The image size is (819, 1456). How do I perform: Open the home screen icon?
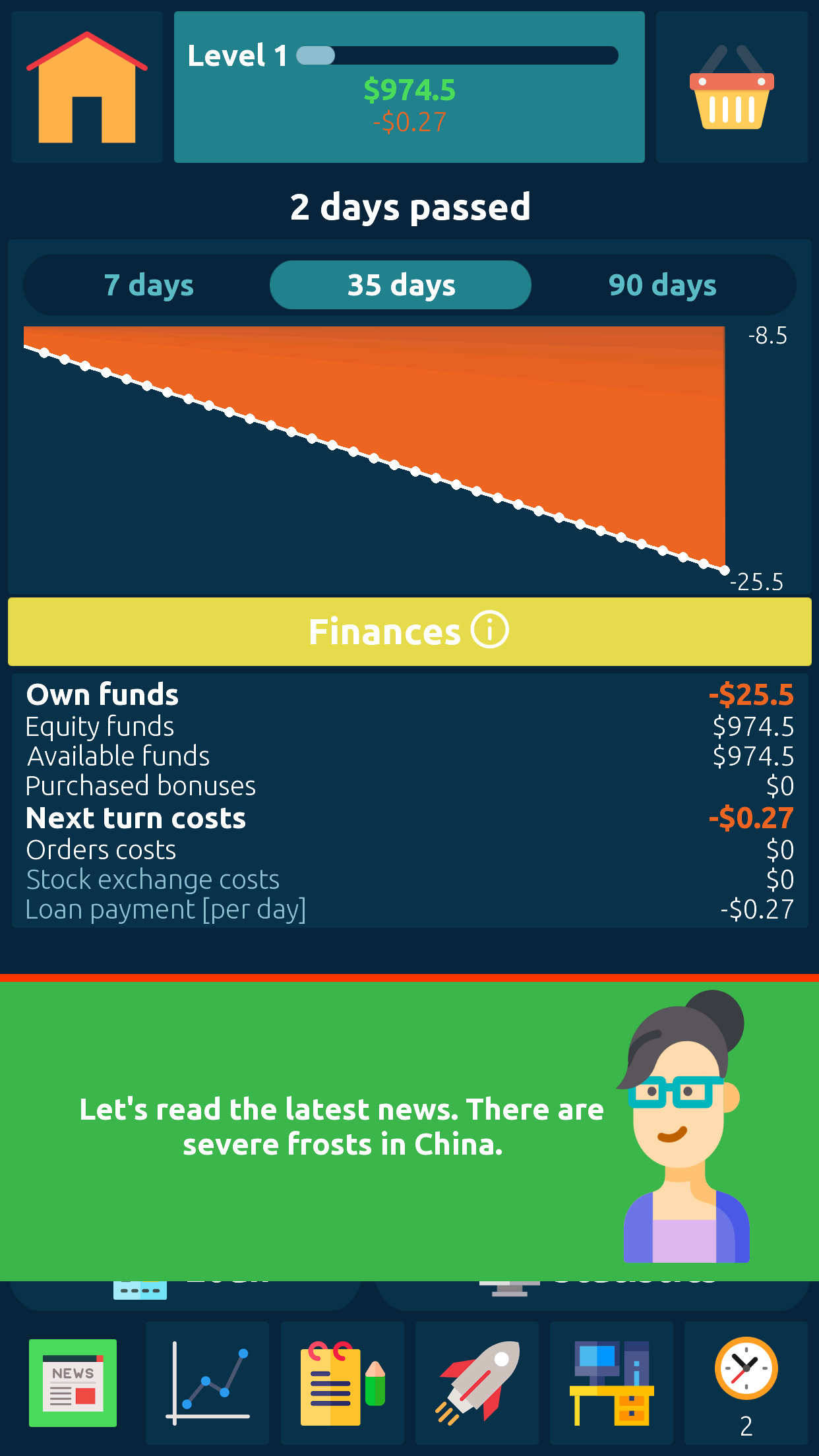click(x=87, y=87)
